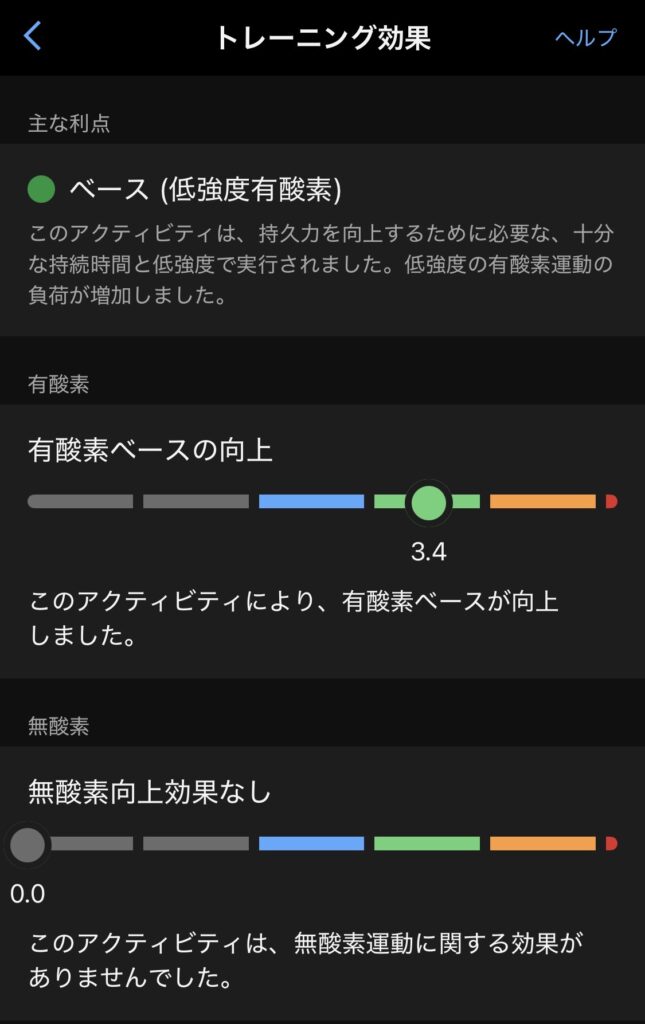The height and width of the screenshot is (1024, 645).
Task: Open the ヘルプ help link
Action: pyautogui.click(x=585, y=38)
